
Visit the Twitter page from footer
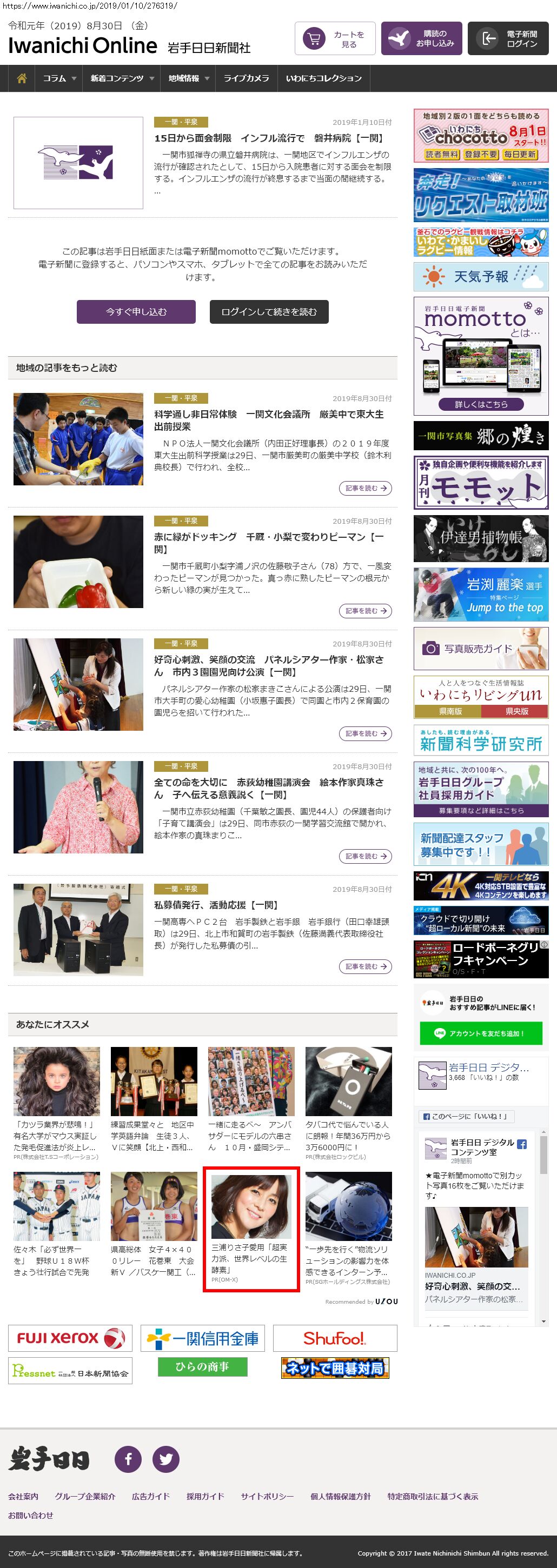click(x=165, y=1459)
